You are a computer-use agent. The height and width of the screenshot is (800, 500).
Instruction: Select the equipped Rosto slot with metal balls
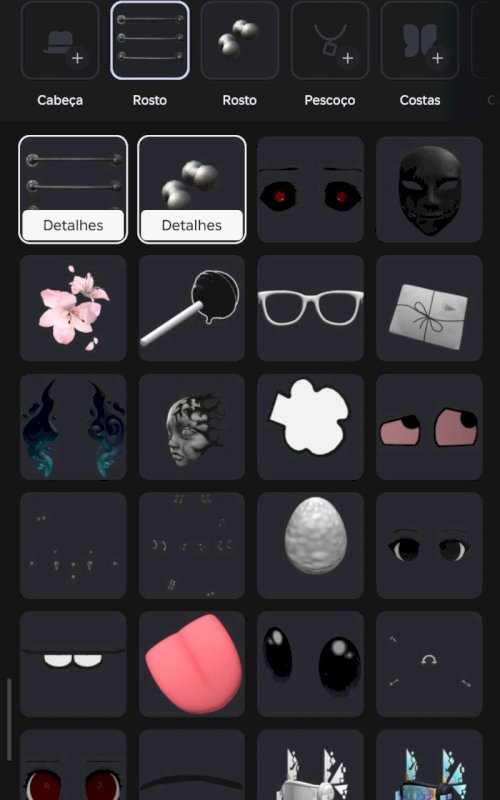(240, 41)
